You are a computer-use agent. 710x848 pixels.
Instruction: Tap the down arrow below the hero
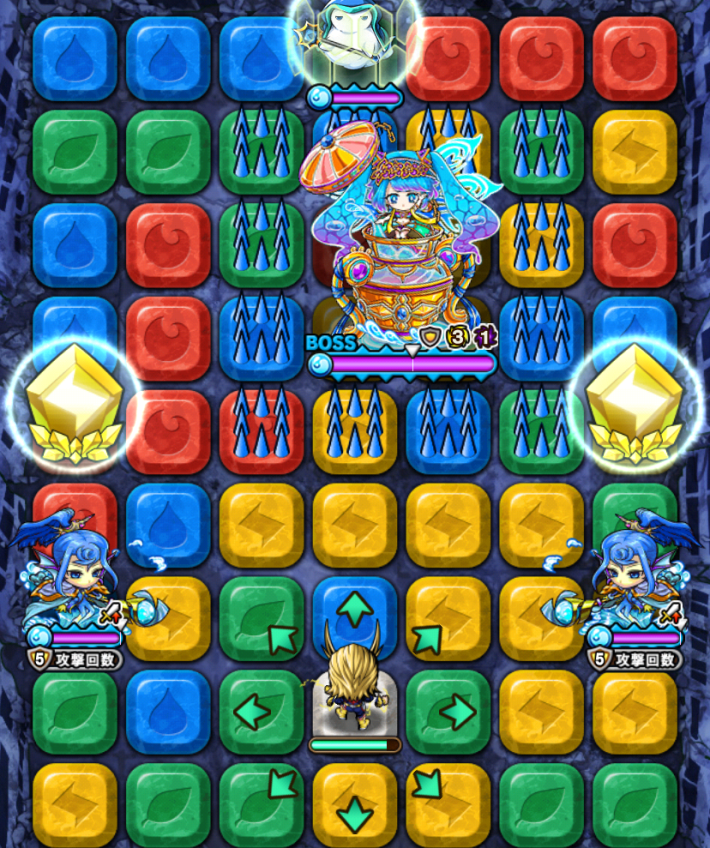point(355,814)
